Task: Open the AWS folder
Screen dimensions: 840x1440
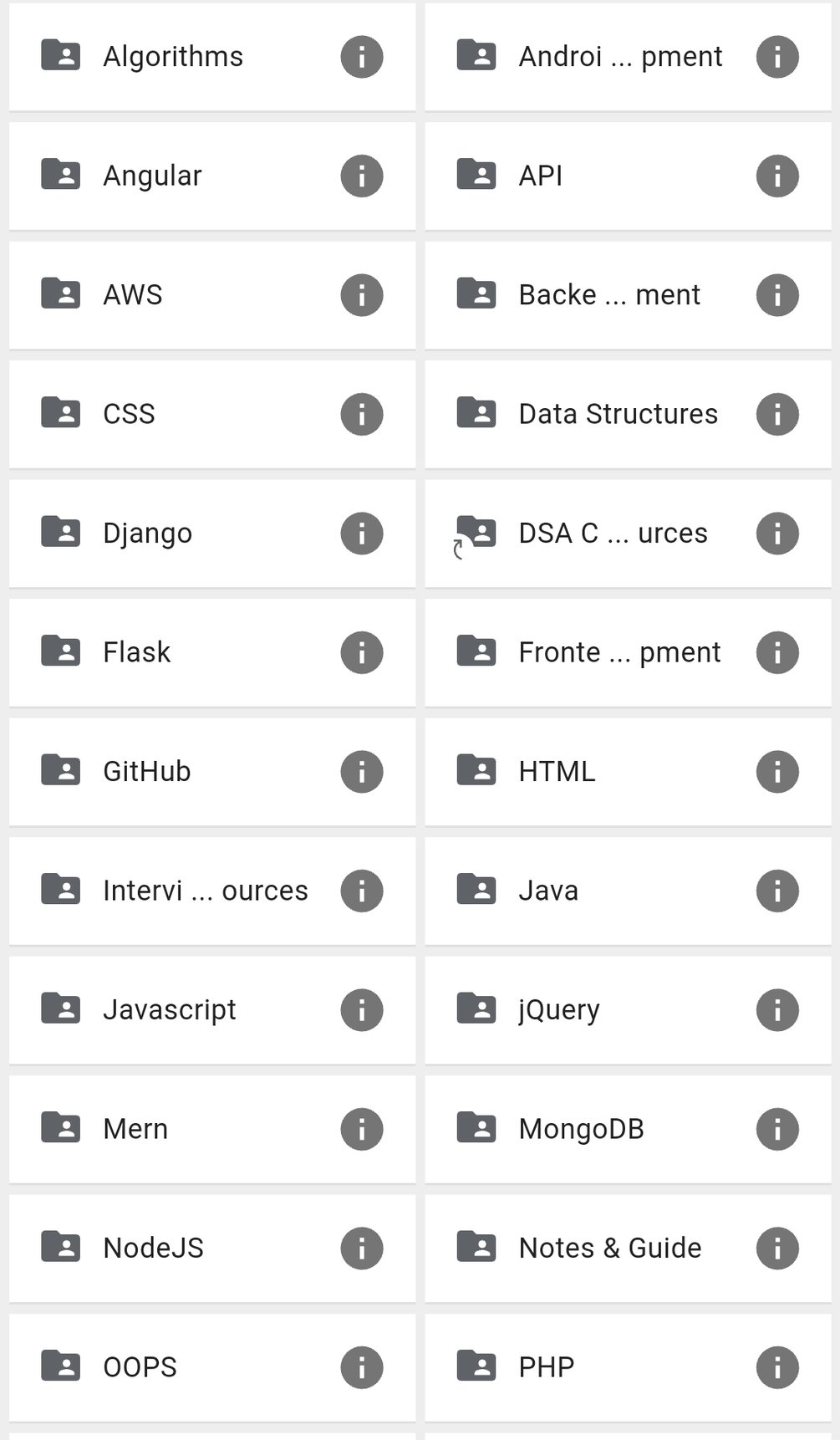Action: click(x=133, y=295)
